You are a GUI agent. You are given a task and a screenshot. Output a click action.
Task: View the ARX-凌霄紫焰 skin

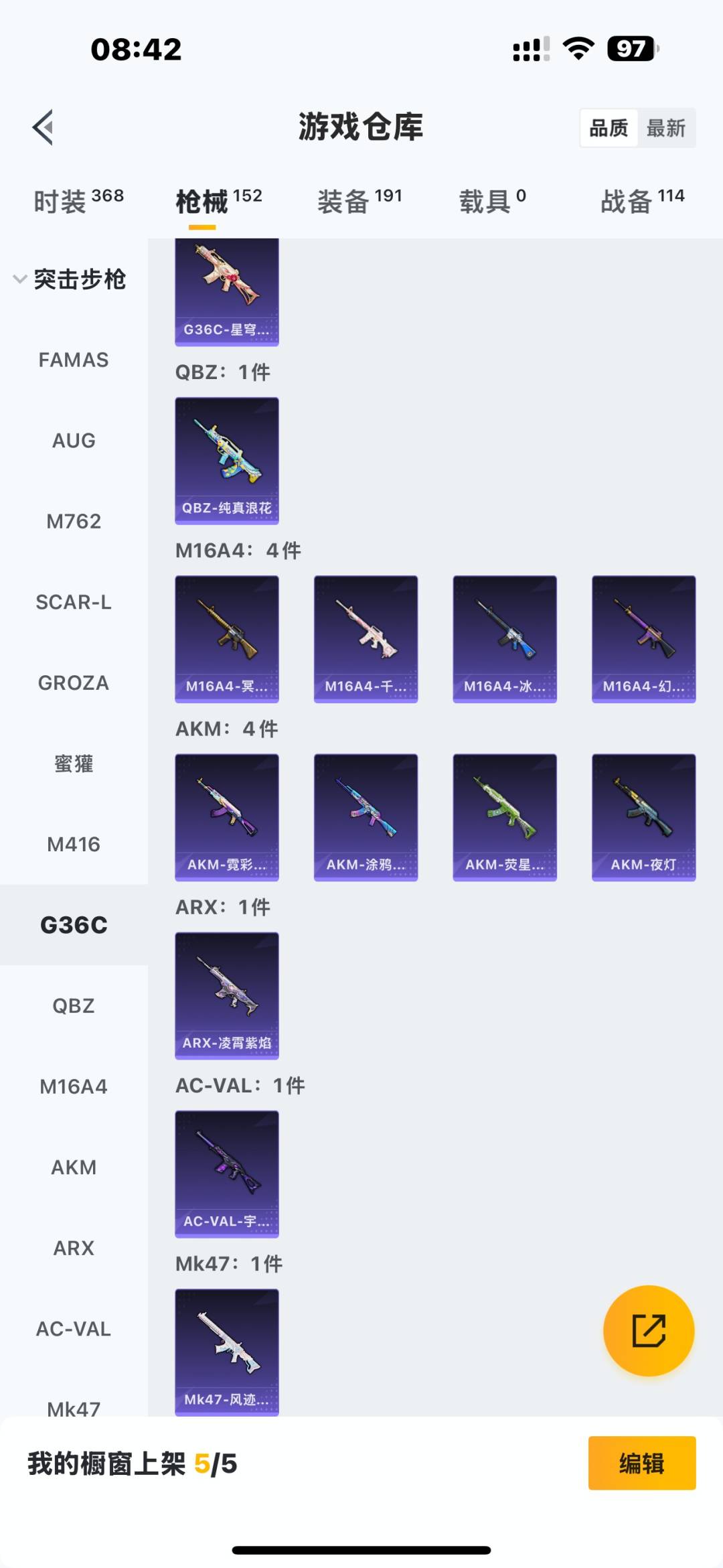point(227,995)
